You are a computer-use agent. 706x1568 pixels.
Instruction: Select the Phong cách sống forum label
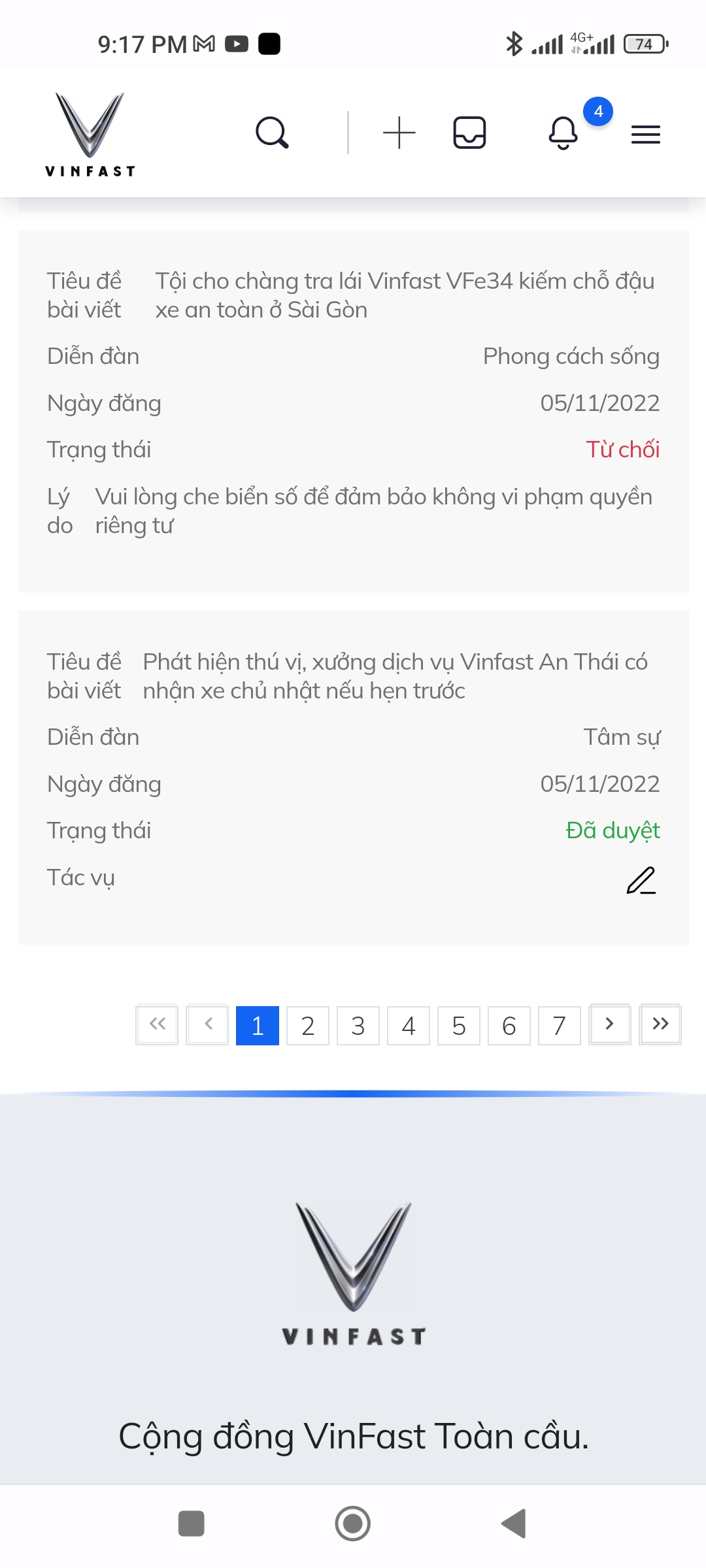[571, 356]
